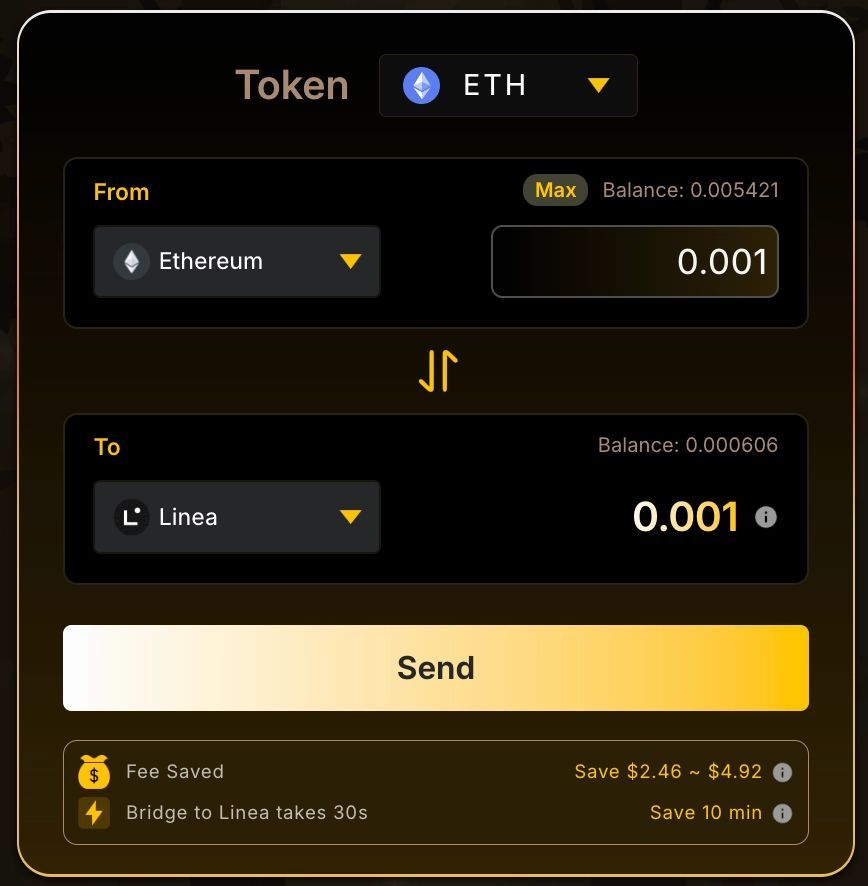Open the time saved info tooltip

click(782, 813)
